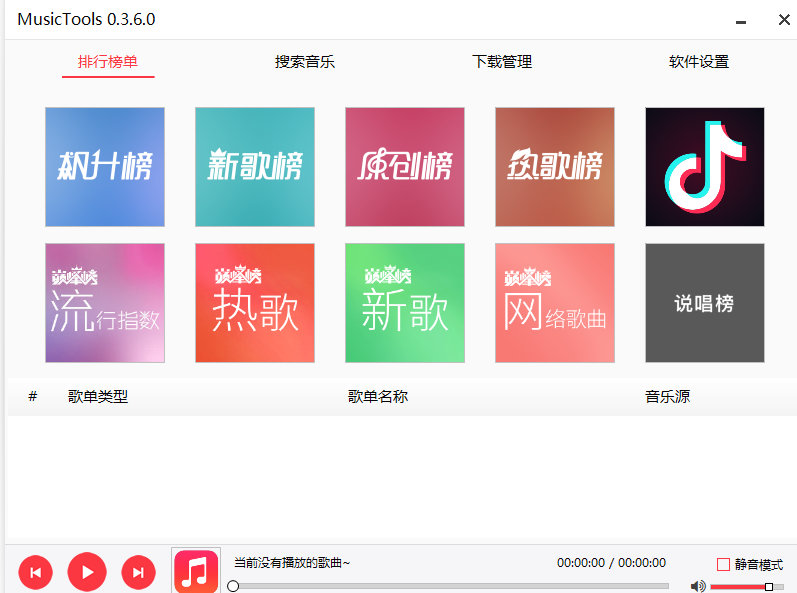Image resolution: width=797 pixels, height=593 pixels.
Task: Enable the 静音模式 checkbox
Action: point(723,565)
